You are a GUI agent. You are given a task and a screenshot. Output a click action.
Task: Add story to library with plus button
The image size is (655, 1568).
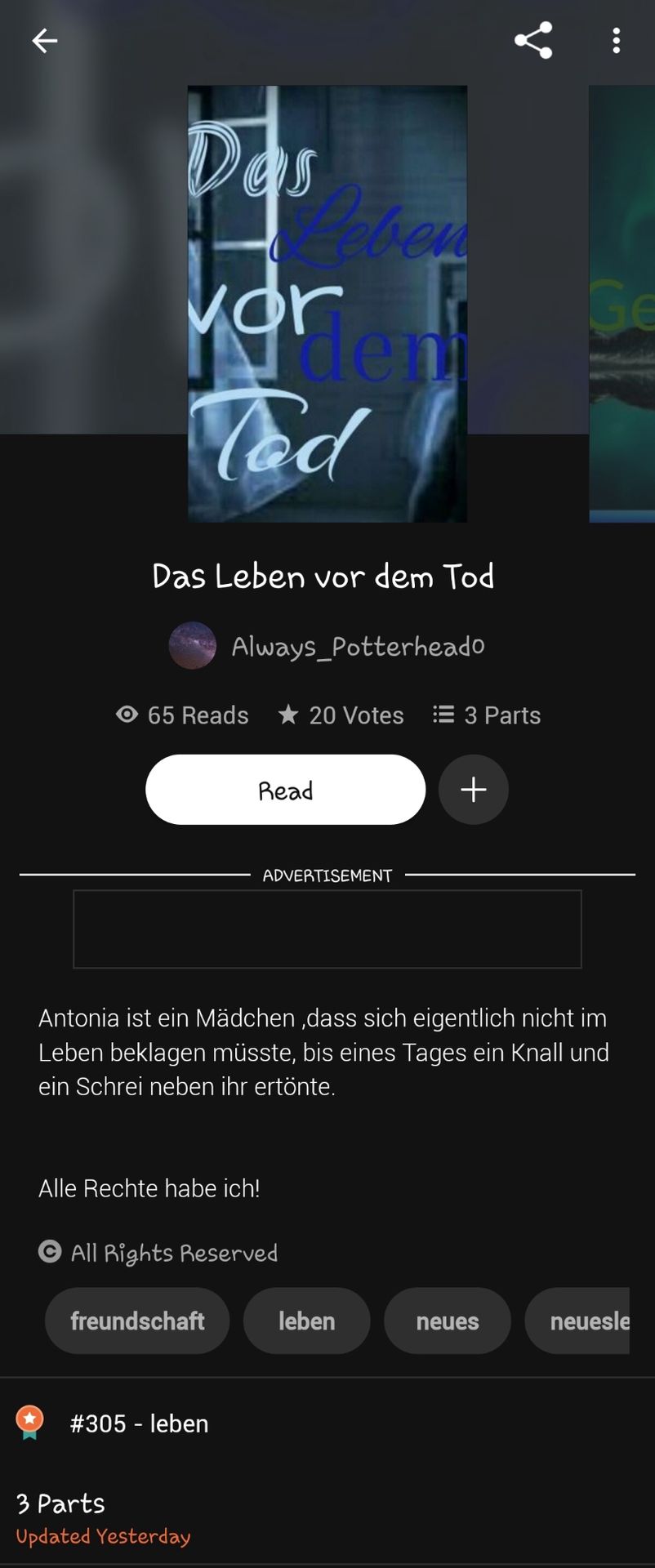pyautogui.click(x=473, y=790)
